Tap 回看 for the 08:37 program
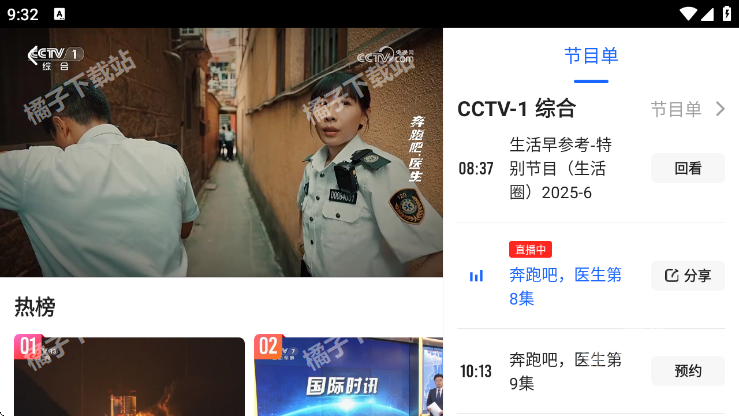Screen dimensions: 739x416 click(687, 168)
